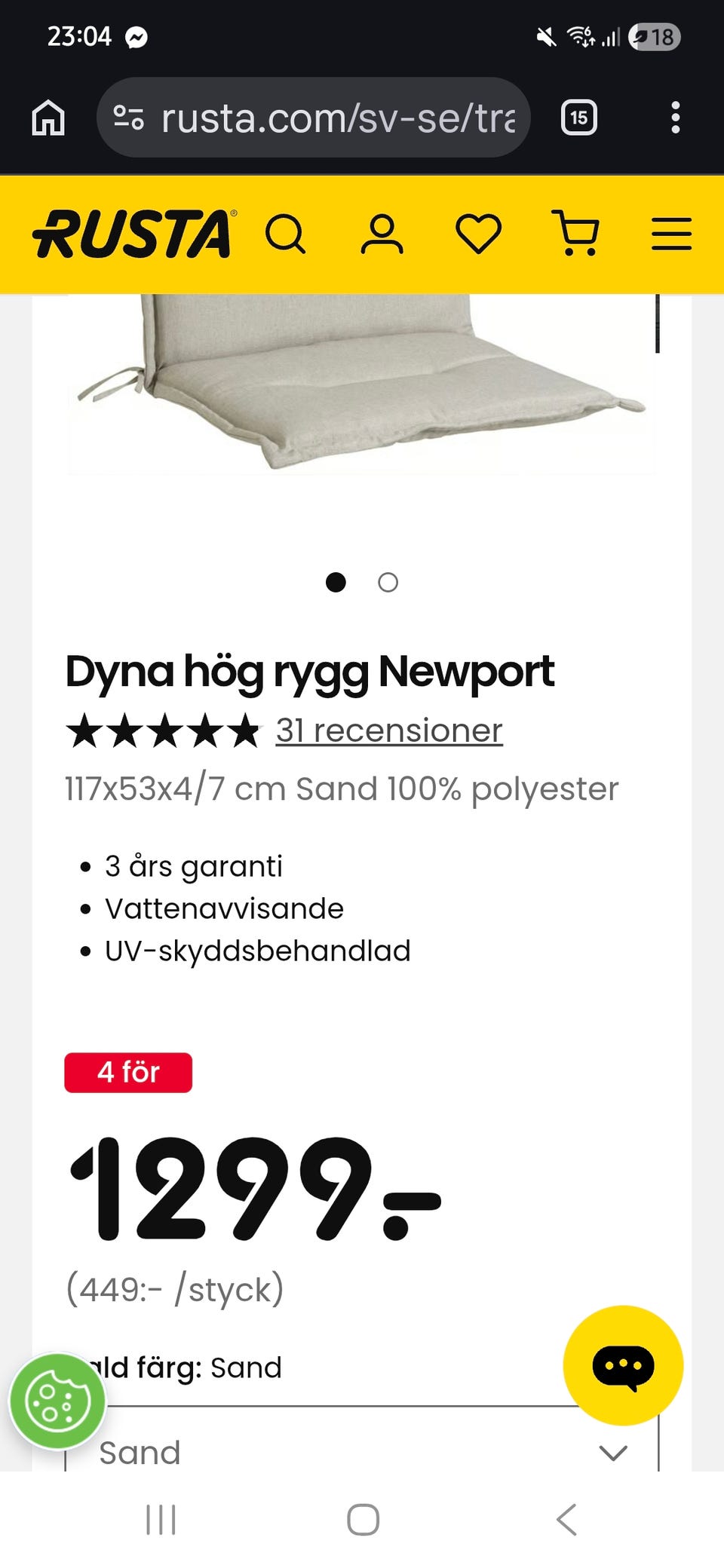
Task: Open the chat support bubble
Action: (623, 1365)
